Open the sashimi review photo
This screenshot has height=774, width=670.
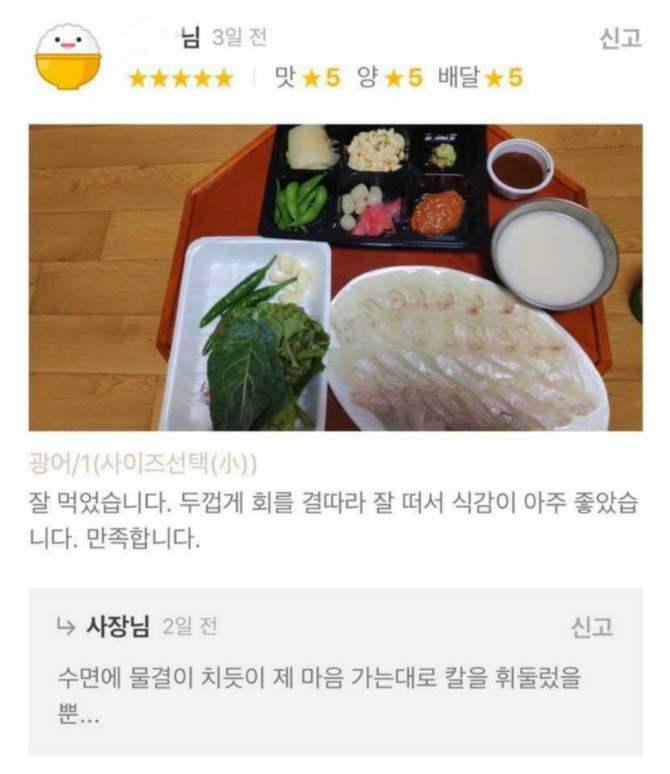pos(335,278)
